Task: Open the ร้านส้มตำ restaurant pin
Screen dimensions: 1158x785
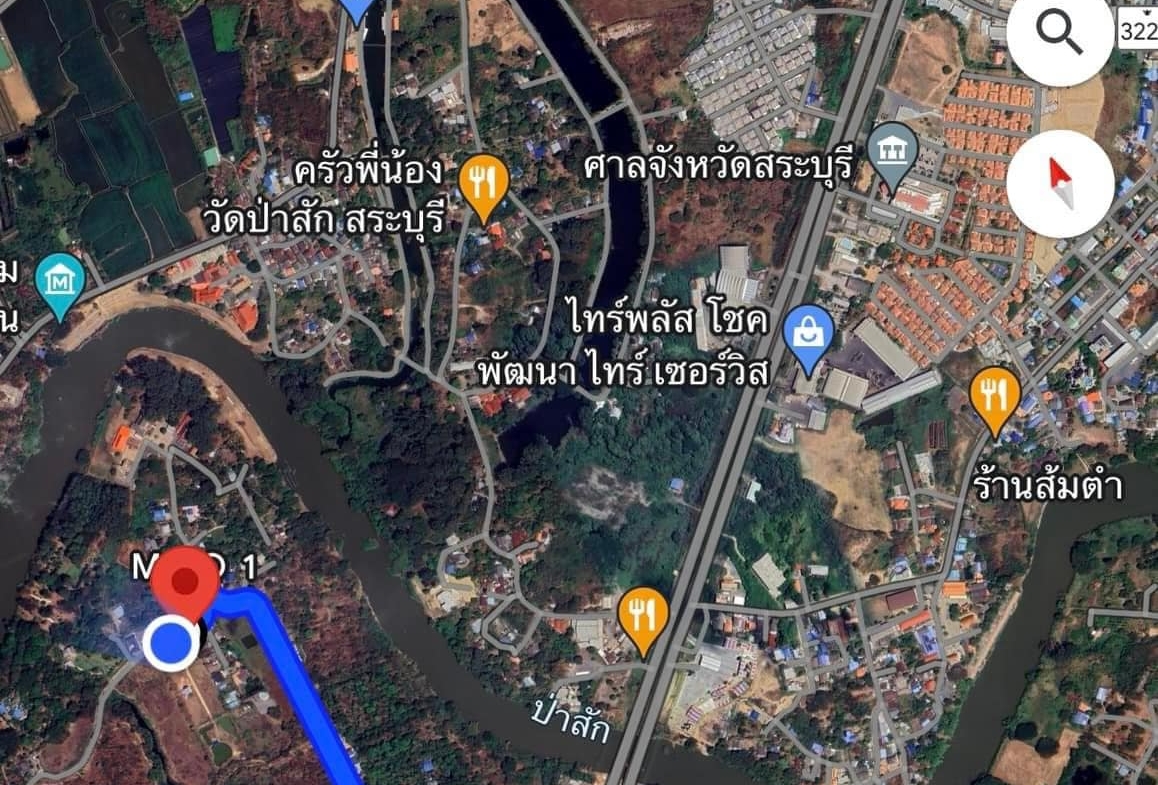Action: 994,397
